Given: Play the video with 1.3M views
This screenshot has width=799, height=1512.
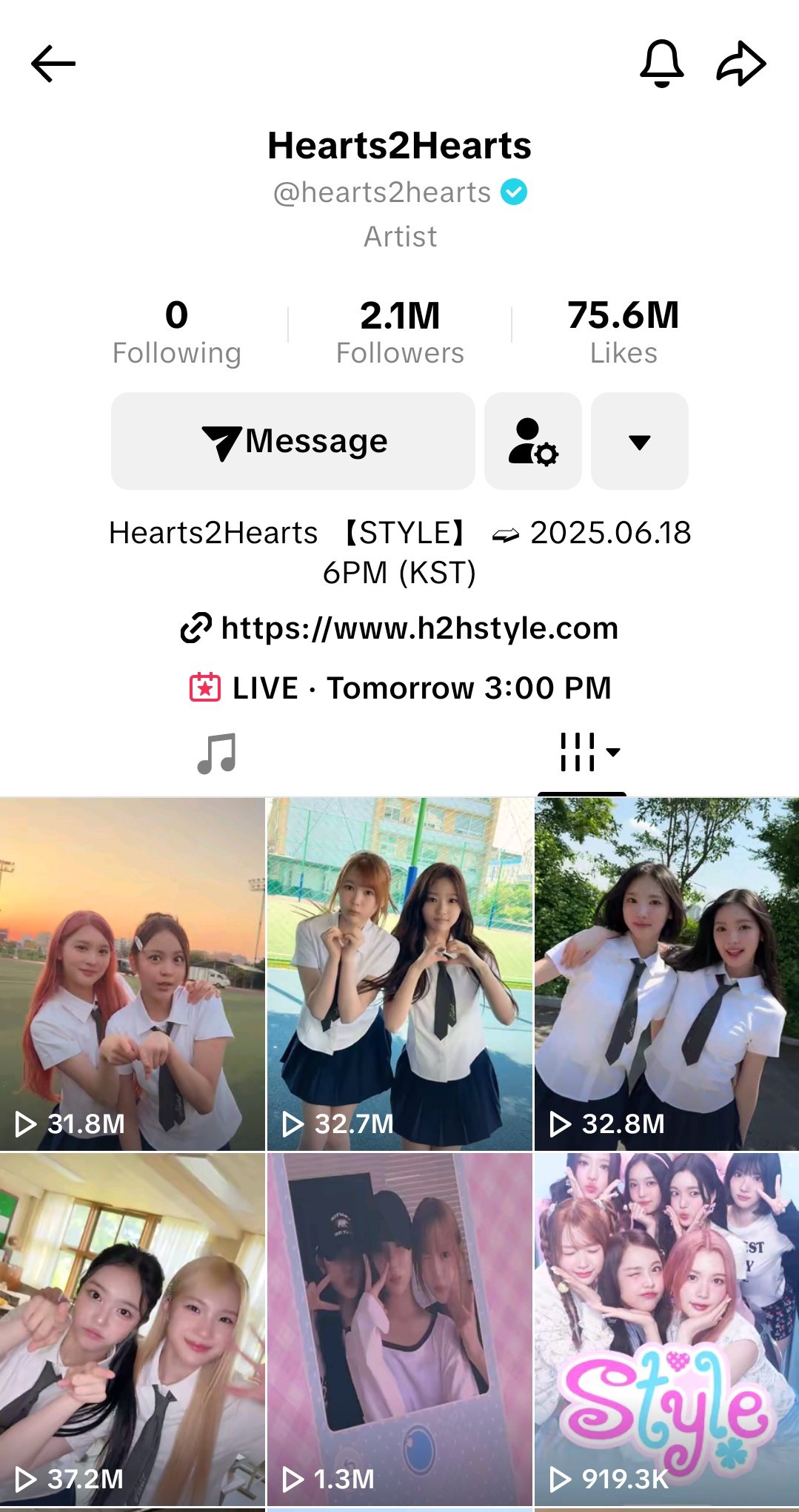Looking at the screenshot, I should pos(400,1330).
